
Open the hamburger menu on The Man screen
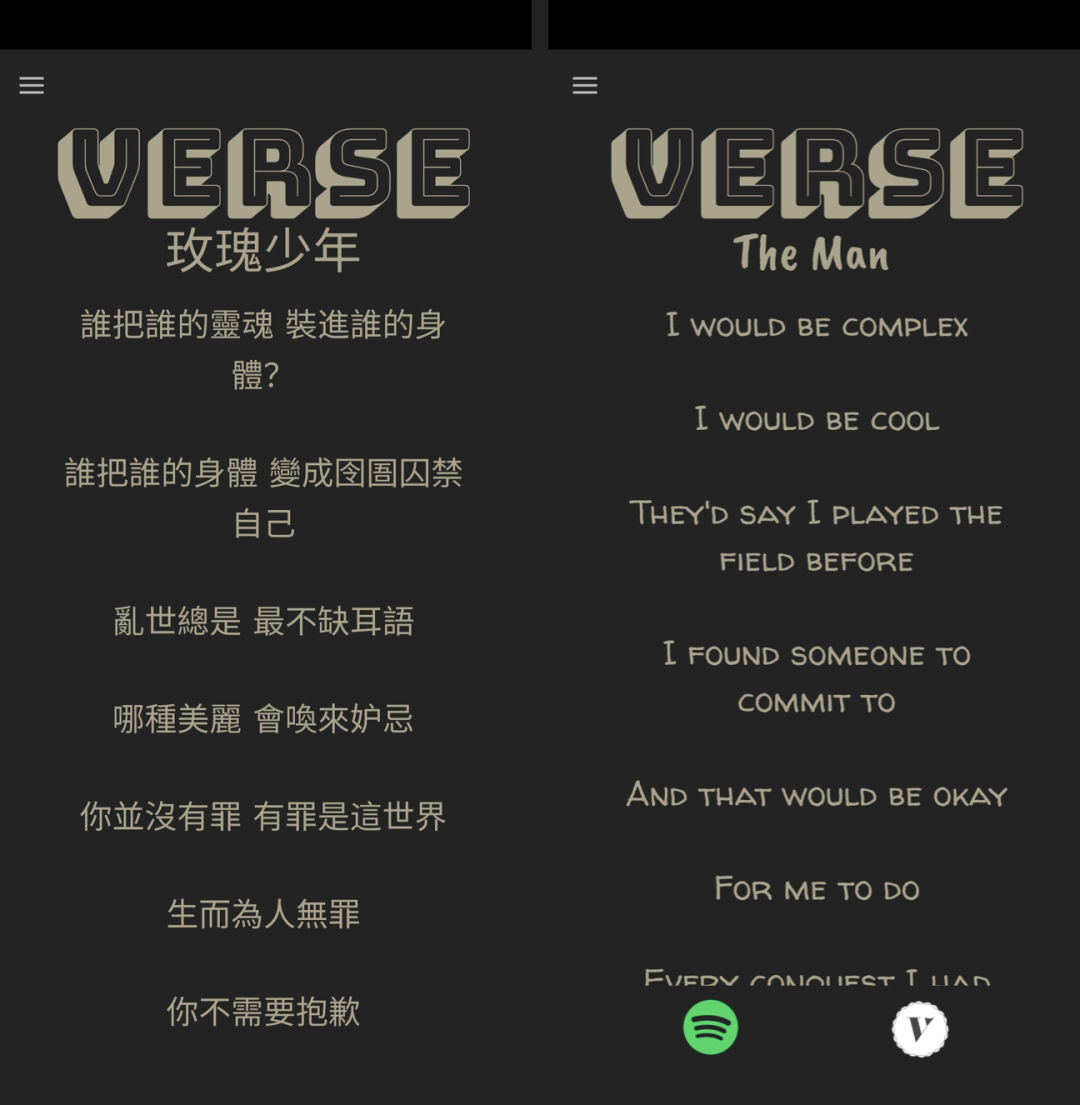click(x=585, y=86)
